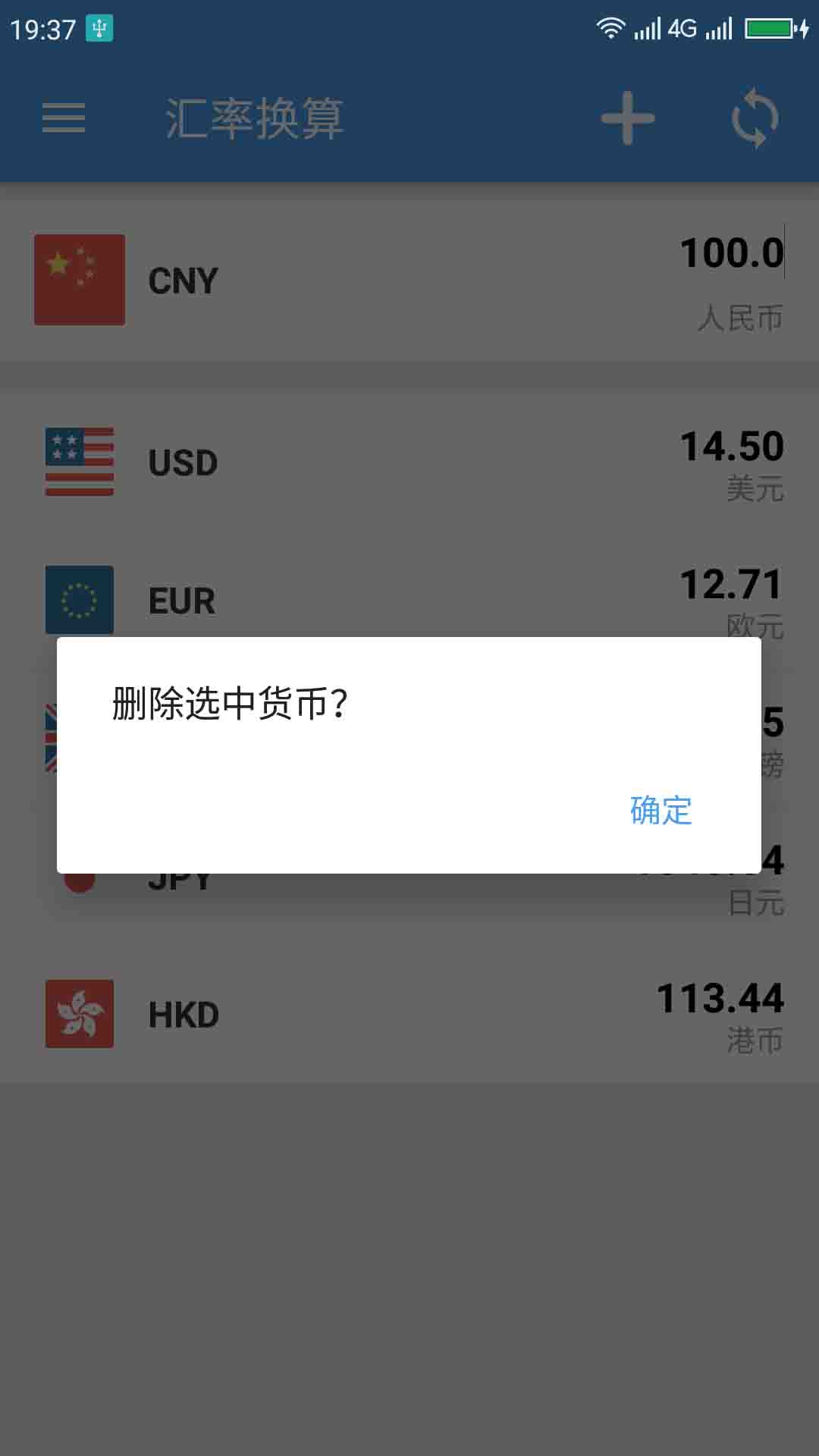This screenshot has width=819, height=1456.
Task: Select the CNY China flag icon
Action: click(79, 279)
